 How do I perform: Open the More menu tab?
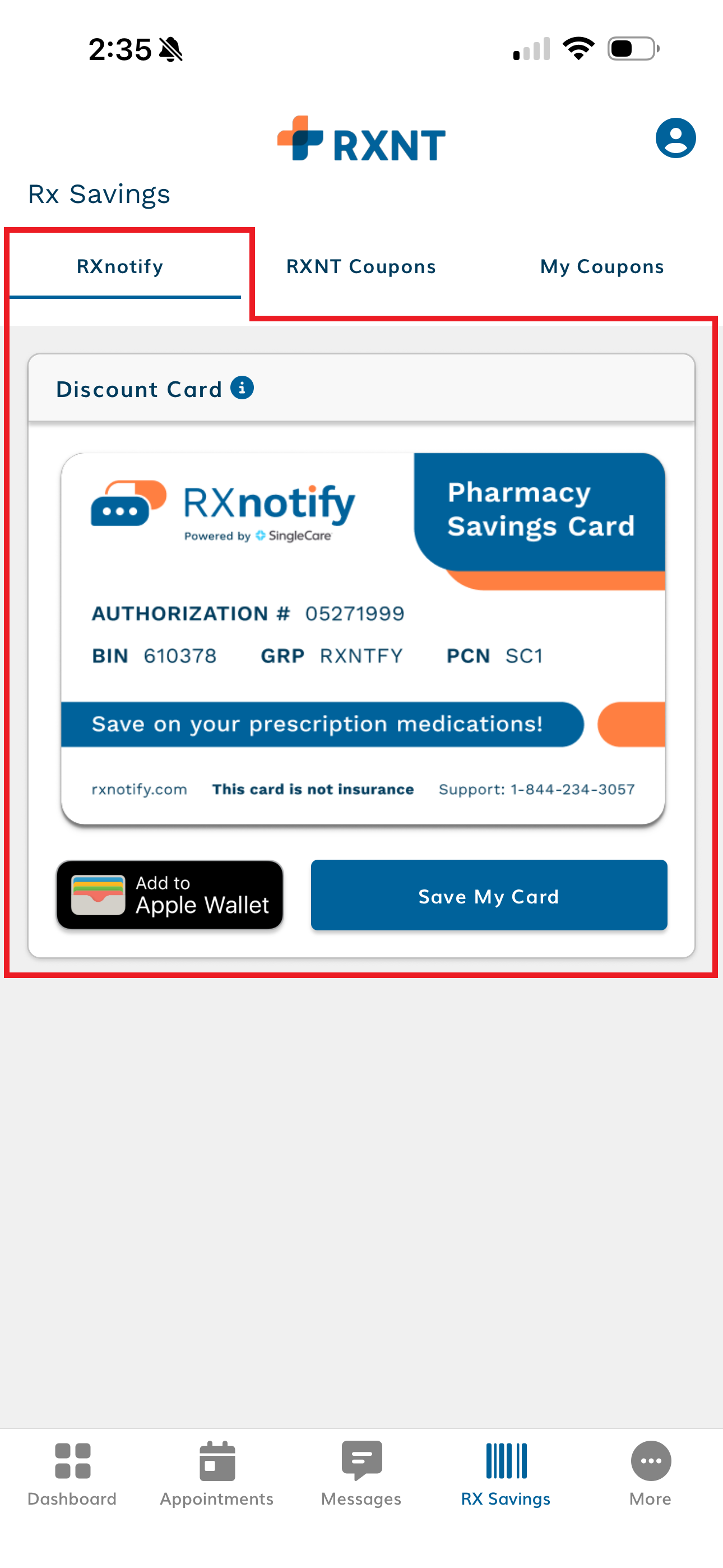(651, 1473)
